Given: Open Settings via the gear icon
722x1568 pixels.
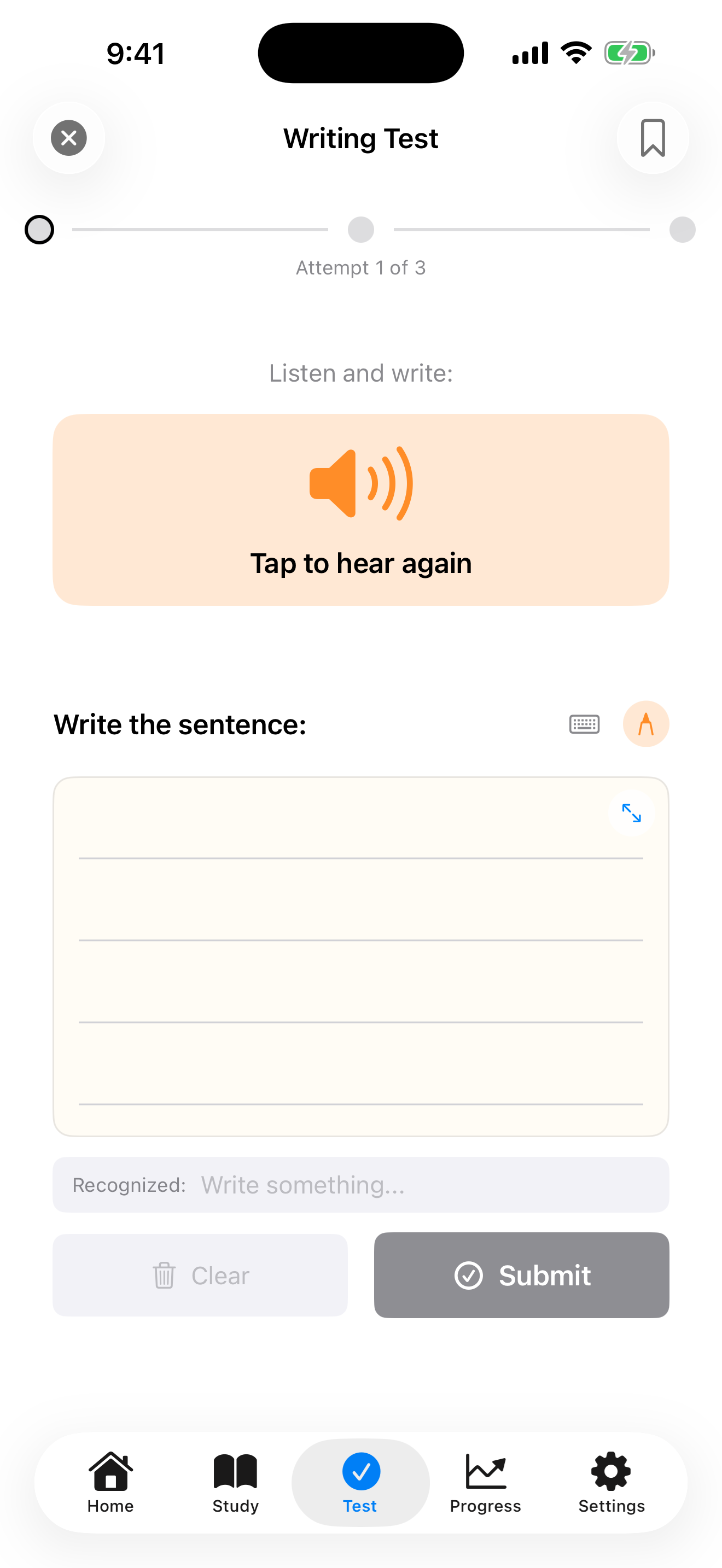Looking at the screenshot, I should point(610,1470).
